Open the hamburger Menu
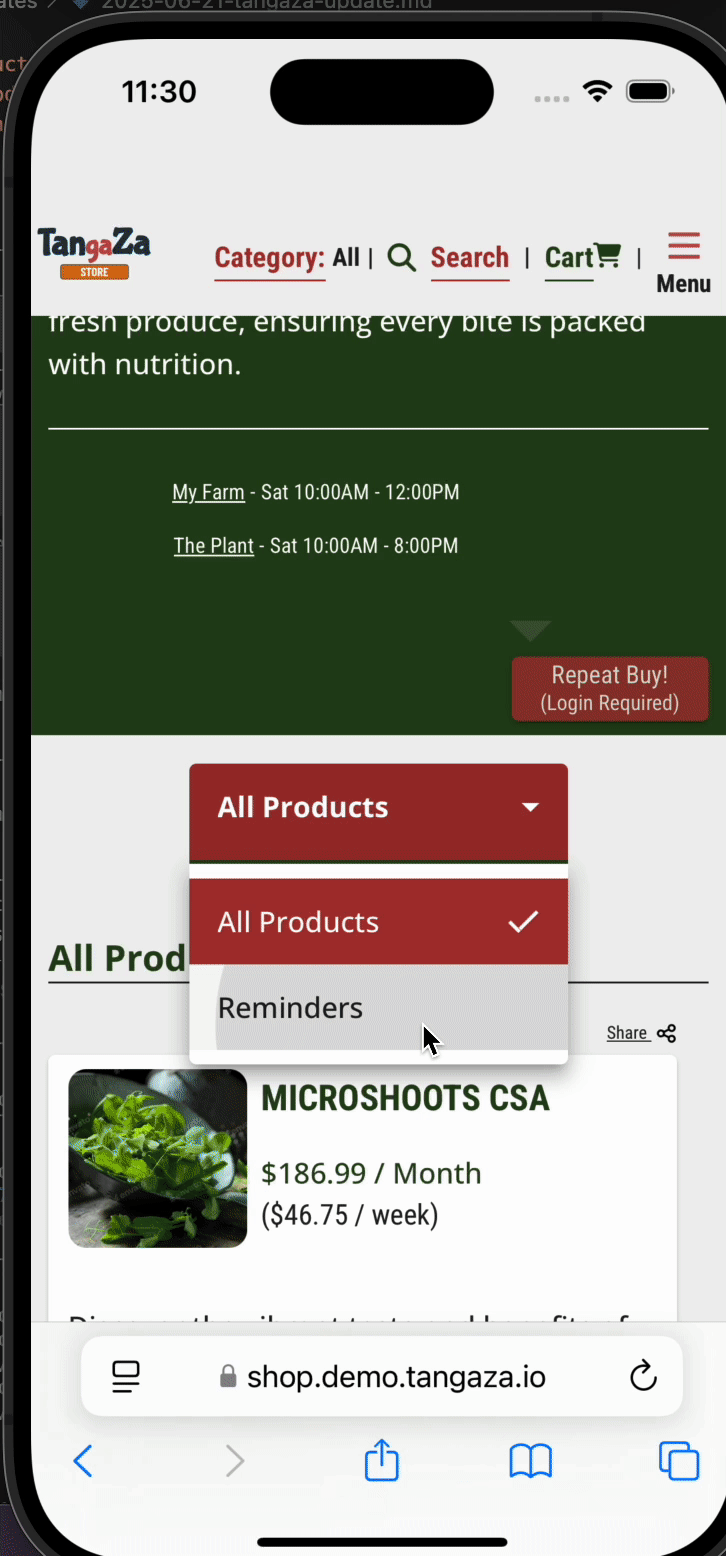 click(x=684, y=262)
